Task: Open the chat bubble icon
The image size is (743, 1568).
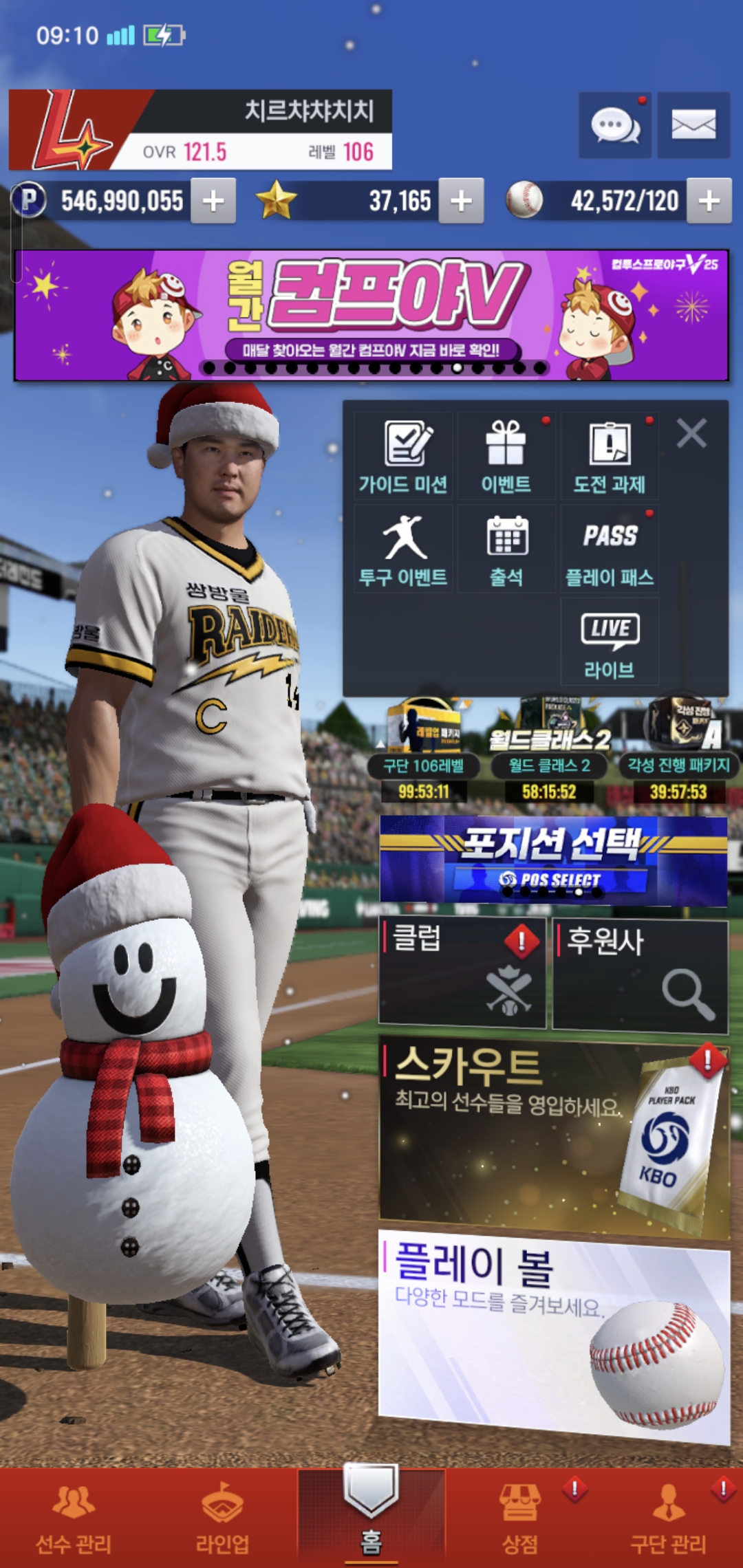Action: [614, 125]
